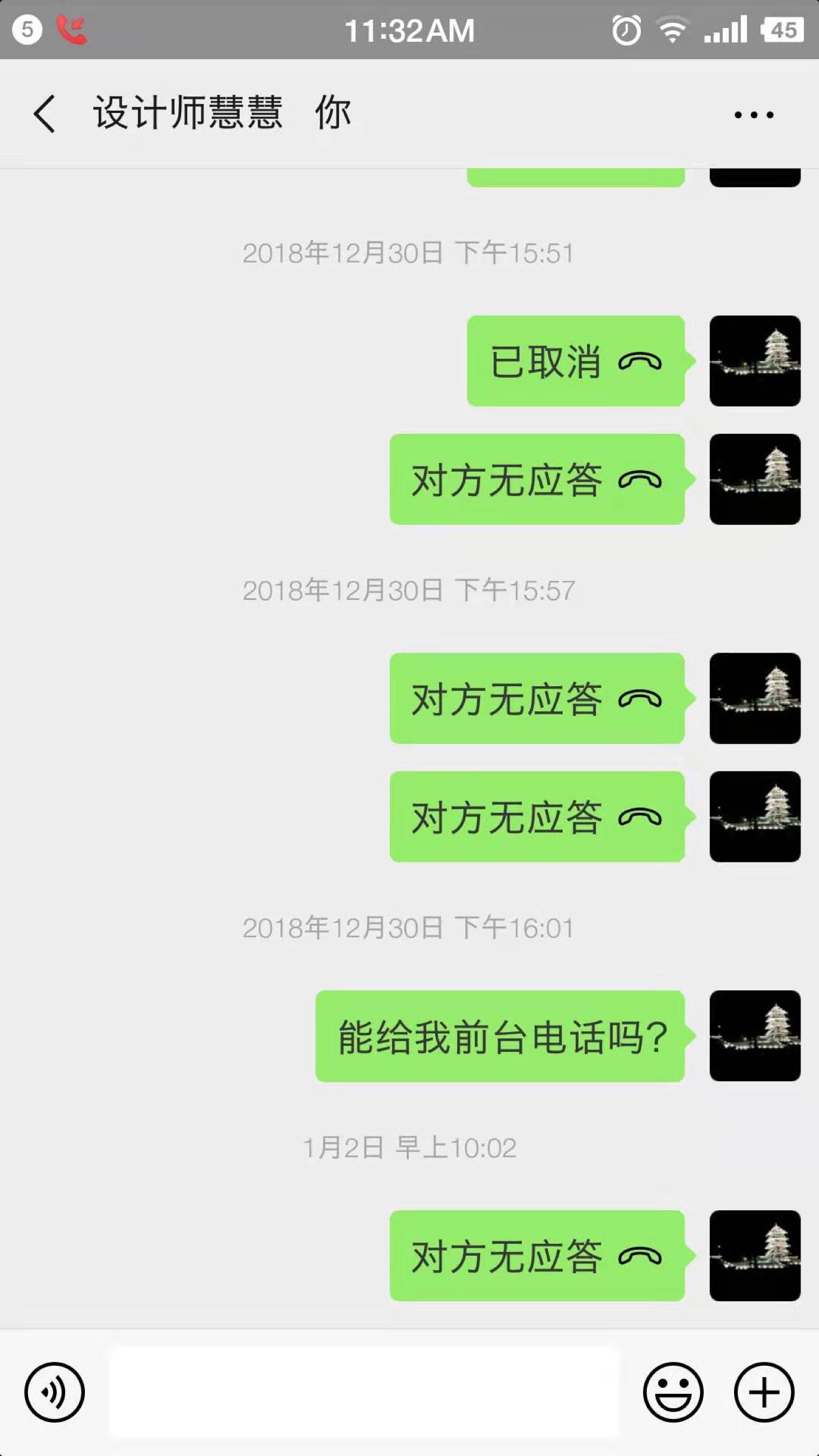The width and height of the screenshot is (819, 1456).
Task: Go back from the 设计师慧慧 chat
Action: click(x=45, y=114)
